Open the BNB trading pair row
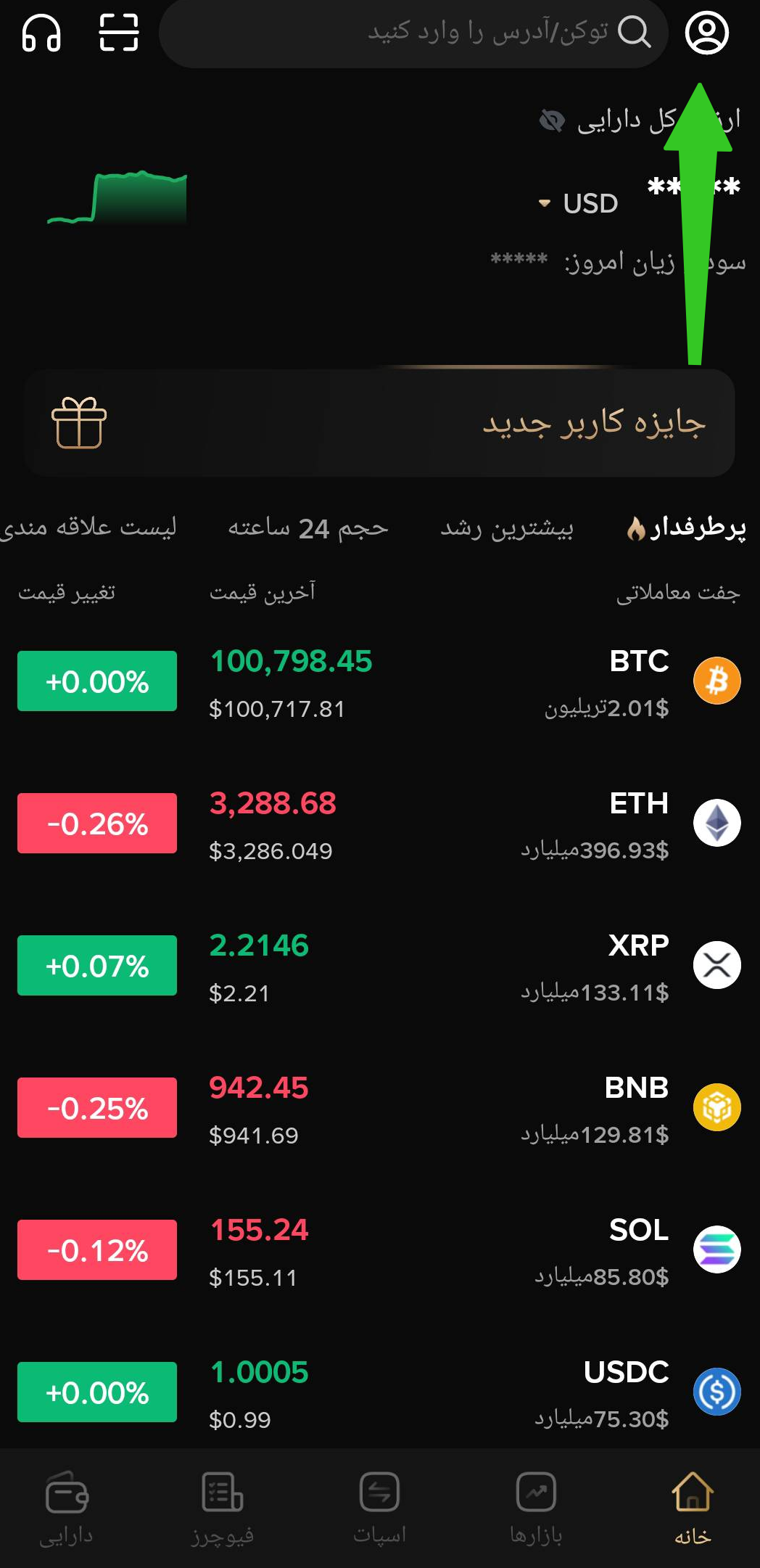The width and height of the screenshot is (760, 1568). (379, 1109)
